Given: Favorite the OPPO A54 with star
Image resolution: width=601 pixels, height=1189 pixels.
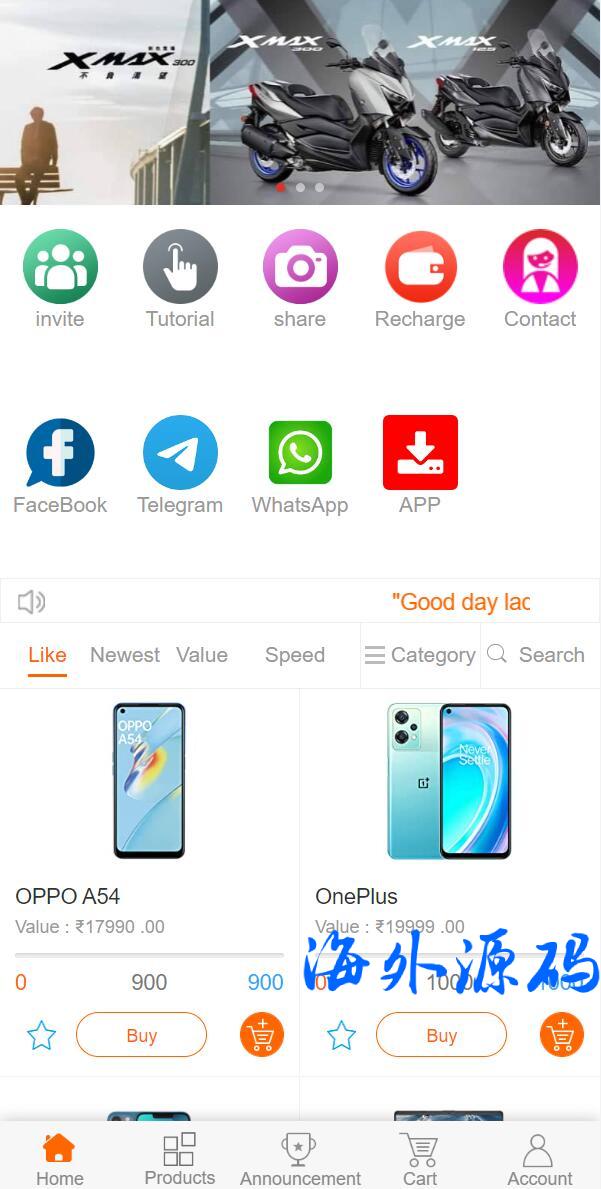Looking at the screenshot, I should point(41,1035).
